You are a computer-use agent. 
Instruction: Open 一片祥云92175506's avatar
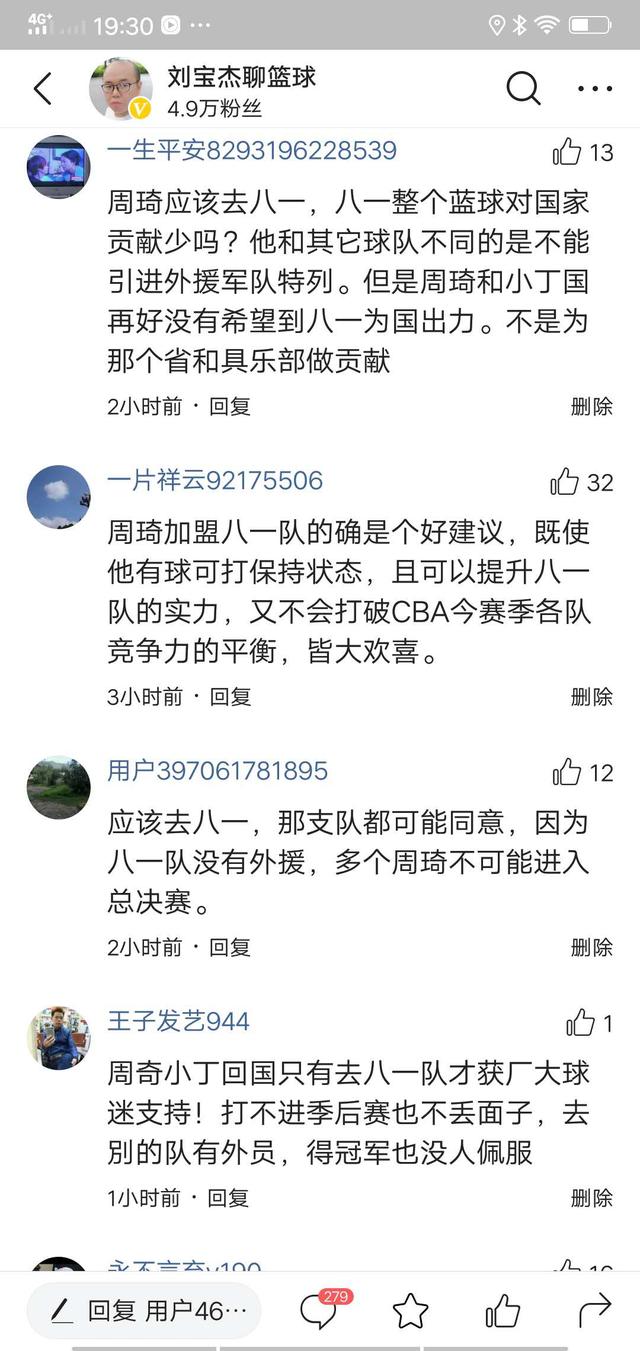pyautogui.click(x=58, y=497)
